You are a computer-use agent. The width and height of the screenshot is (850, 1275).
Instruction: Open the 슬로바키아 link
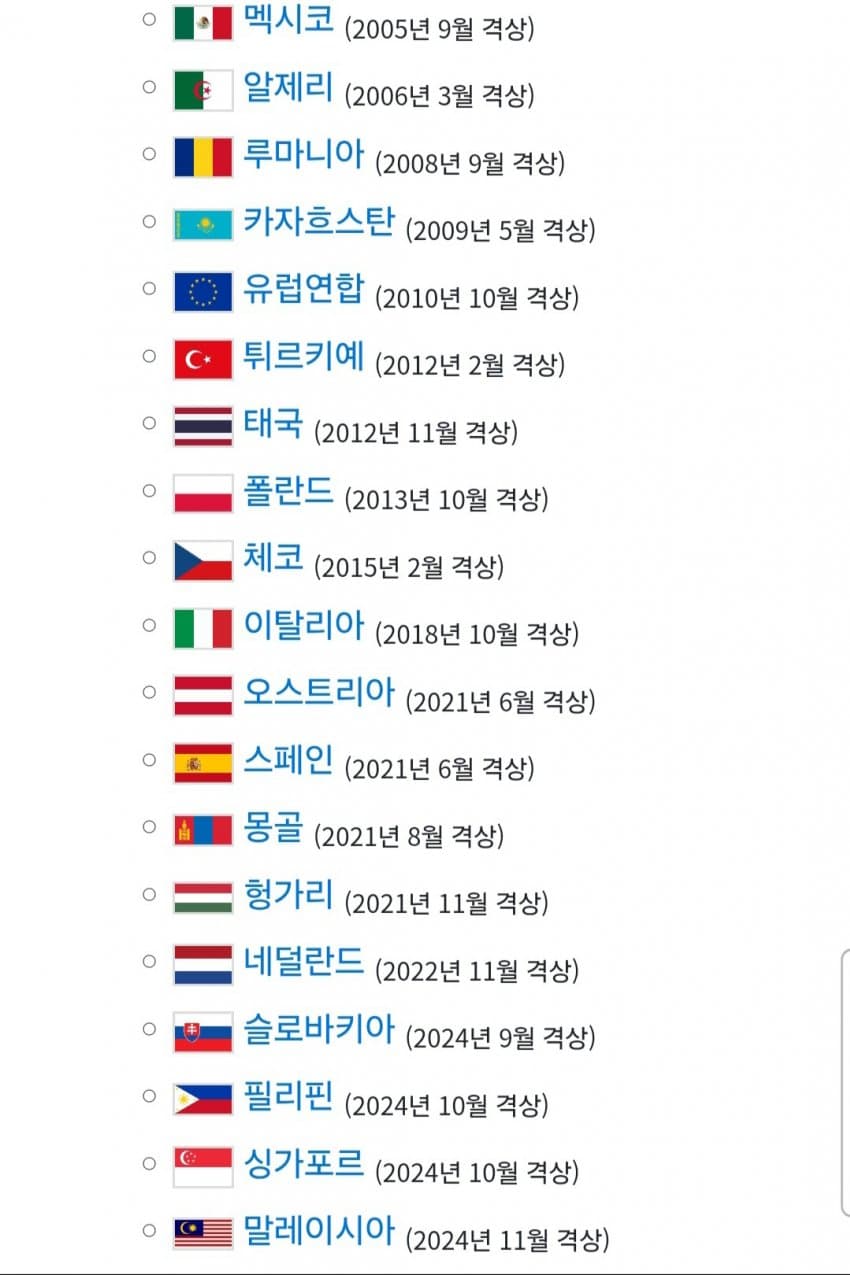pos(318,1029)
